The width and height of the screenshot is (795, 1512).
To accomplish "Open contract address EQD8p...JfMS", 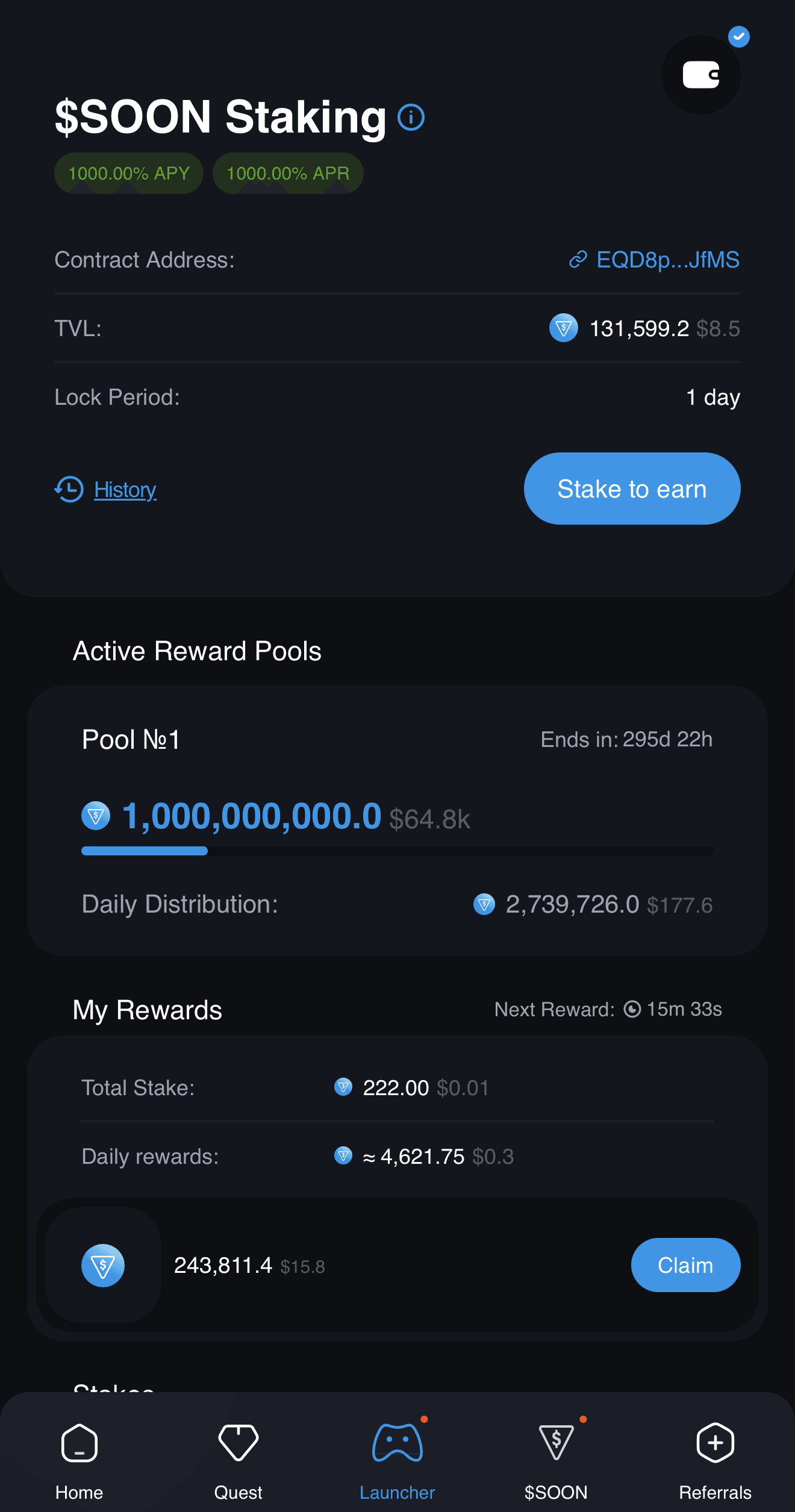I will 667,259.
